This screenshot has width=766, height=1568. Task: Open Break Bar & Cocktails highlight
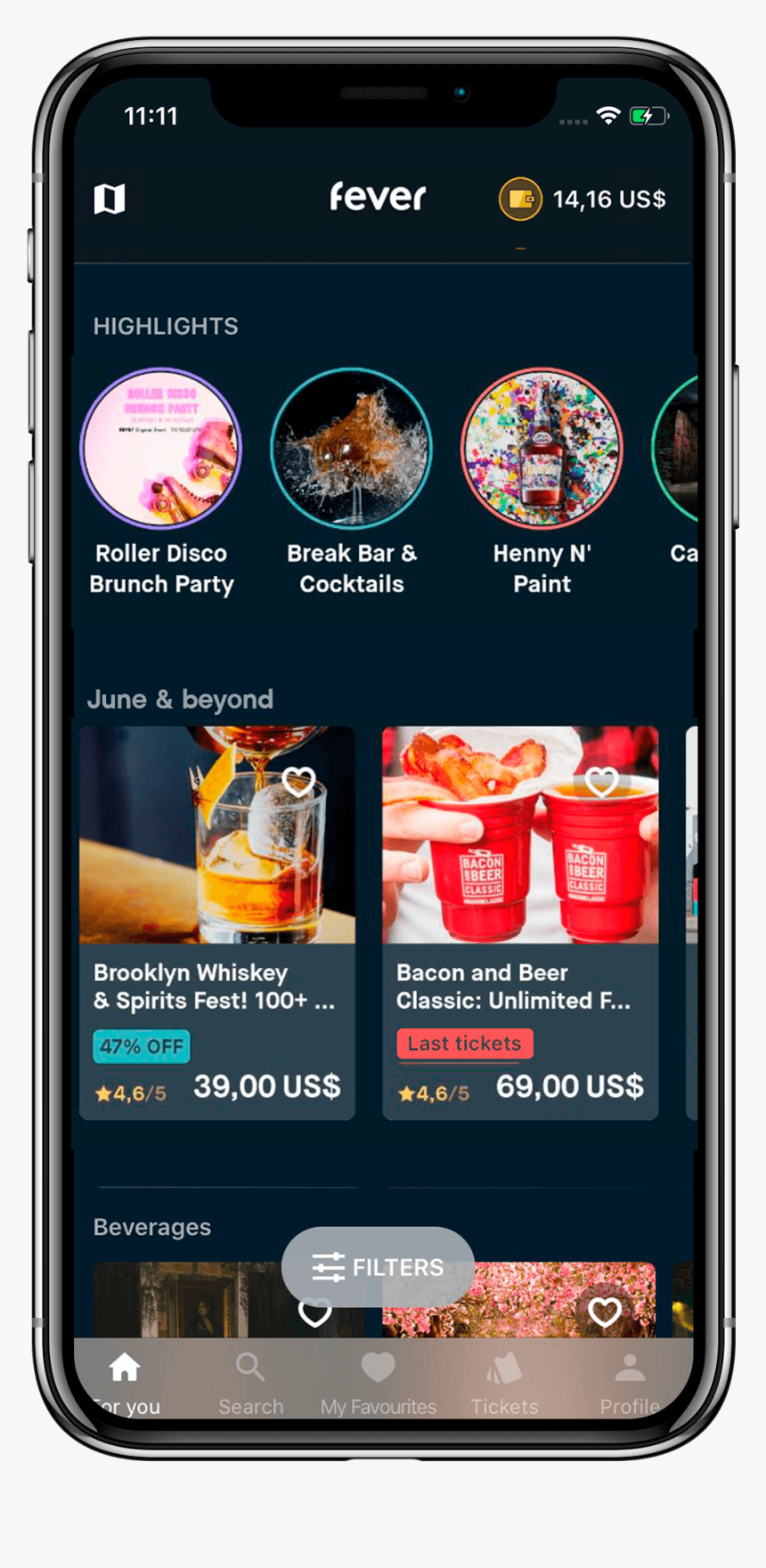pos(352,449)
